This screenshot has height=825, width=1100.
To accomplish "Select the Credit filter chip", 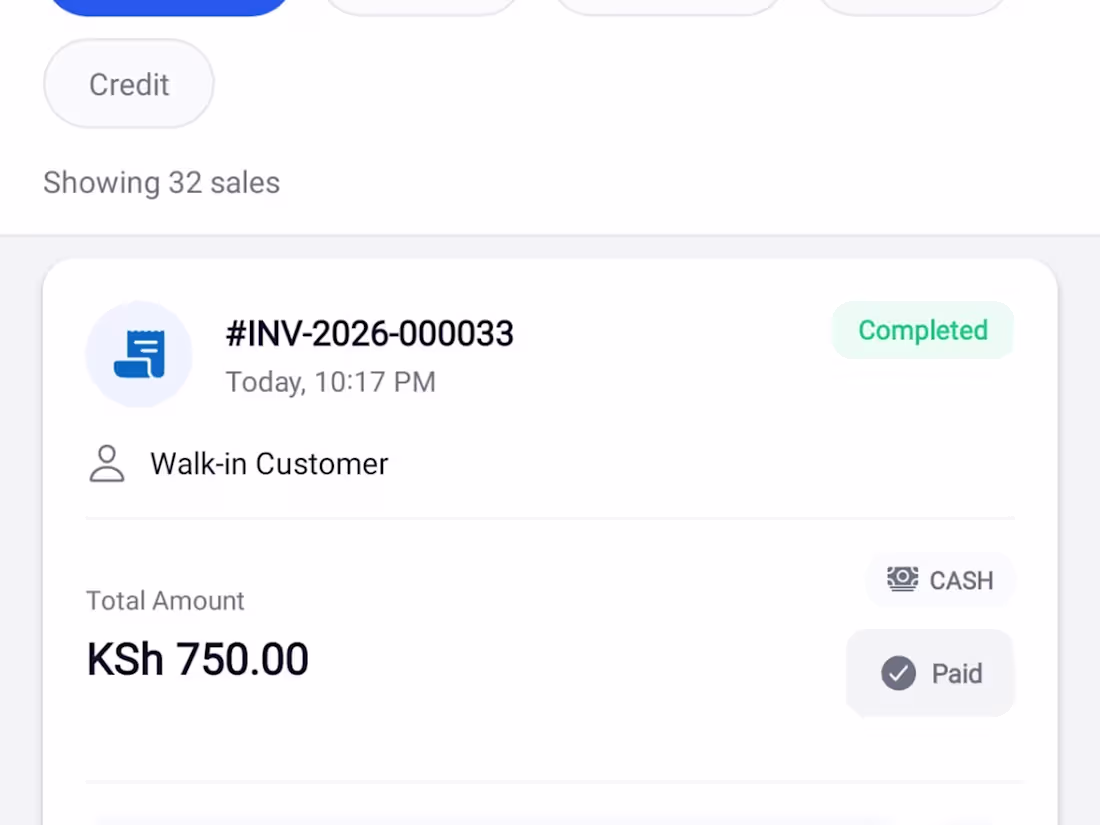I will [x=129, y=84].
